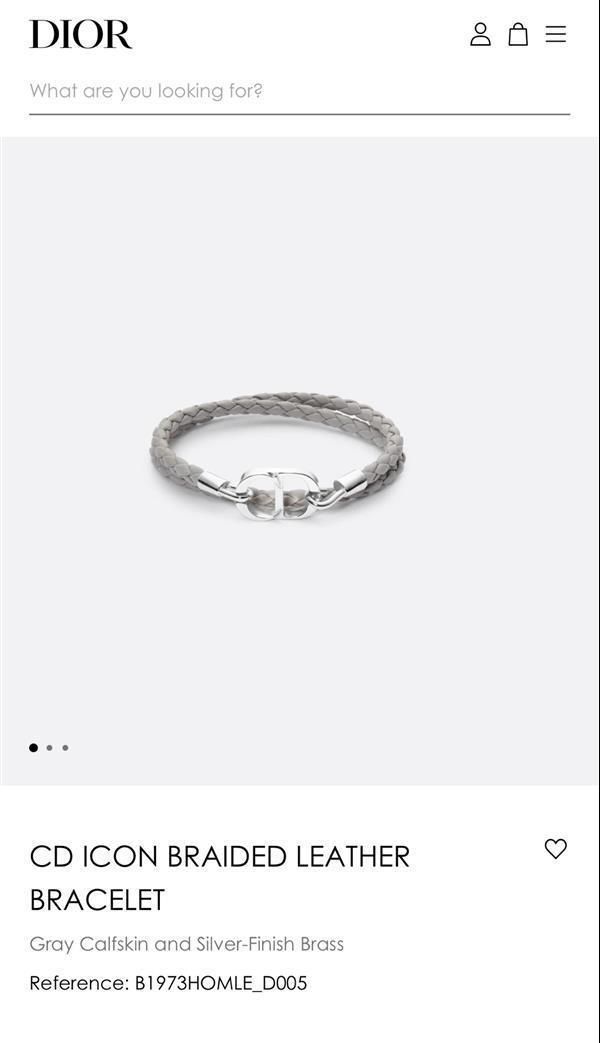Select the third image page dot
This screenshot has width=600, height=1043.
point(66,748)
